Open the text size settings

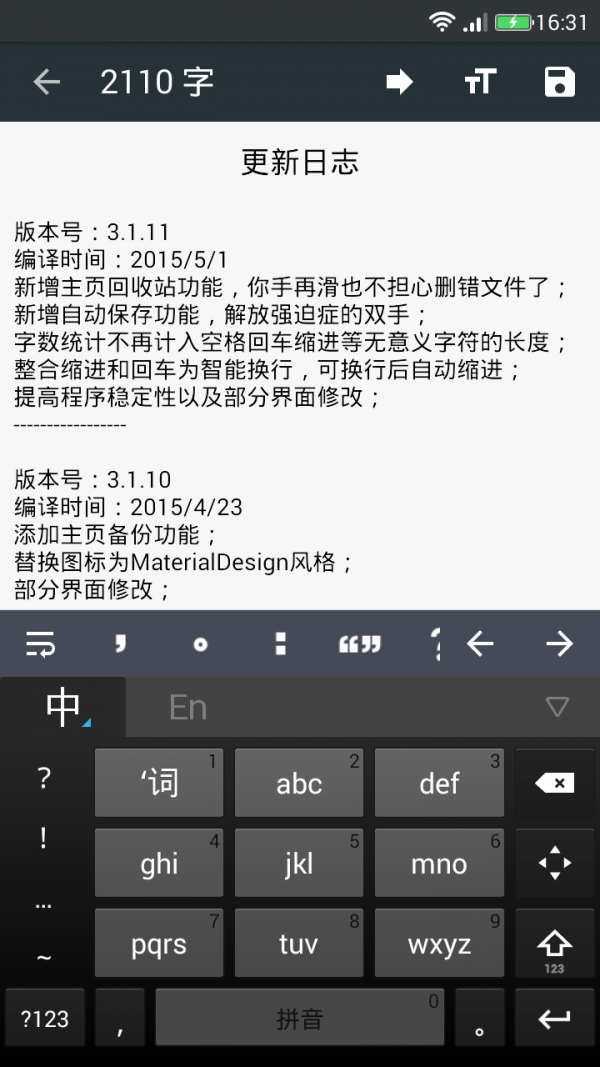pos(480,82)
